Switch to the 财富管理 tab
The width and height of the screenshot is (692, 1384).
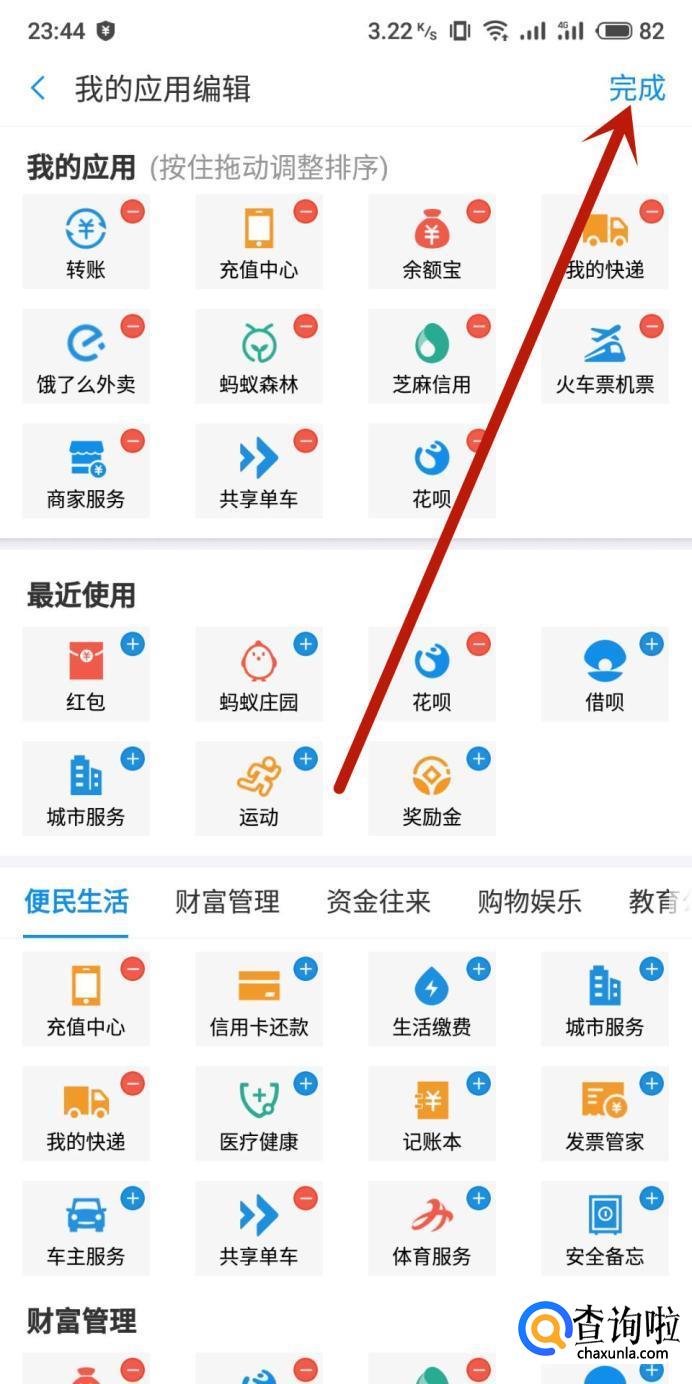[227, 902]
